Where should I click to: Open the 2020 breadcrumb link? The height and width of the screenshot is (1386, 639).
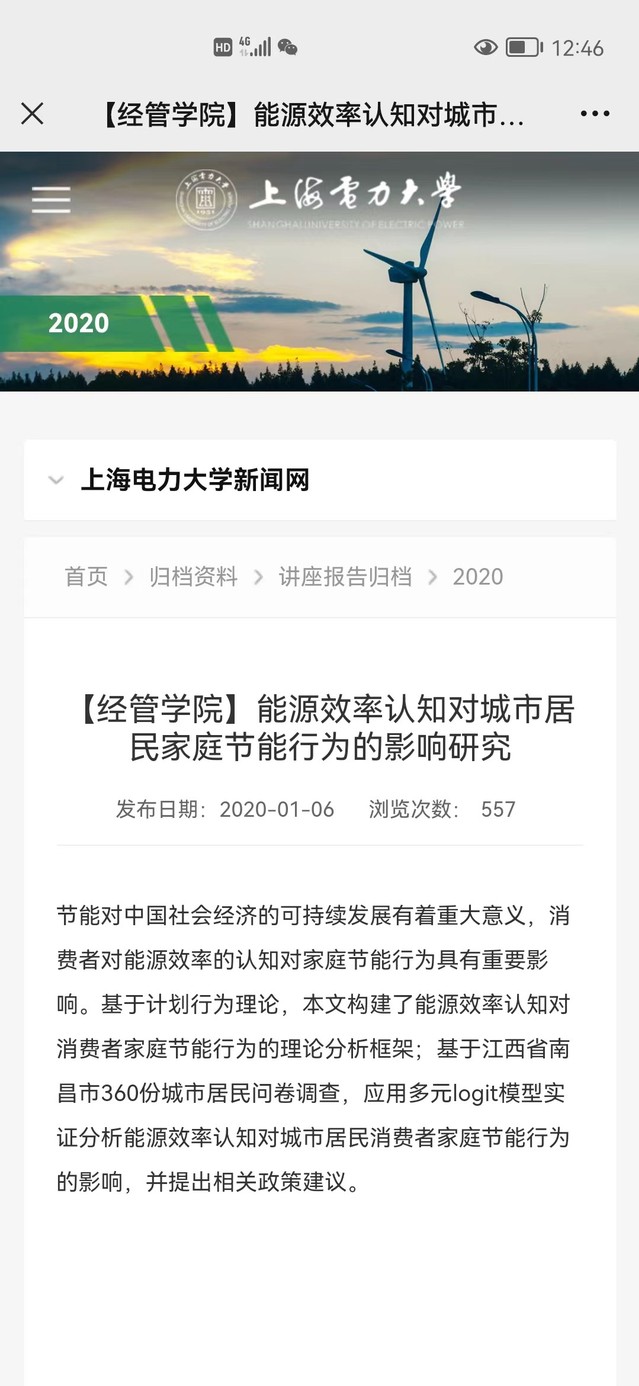coord(477,577)
